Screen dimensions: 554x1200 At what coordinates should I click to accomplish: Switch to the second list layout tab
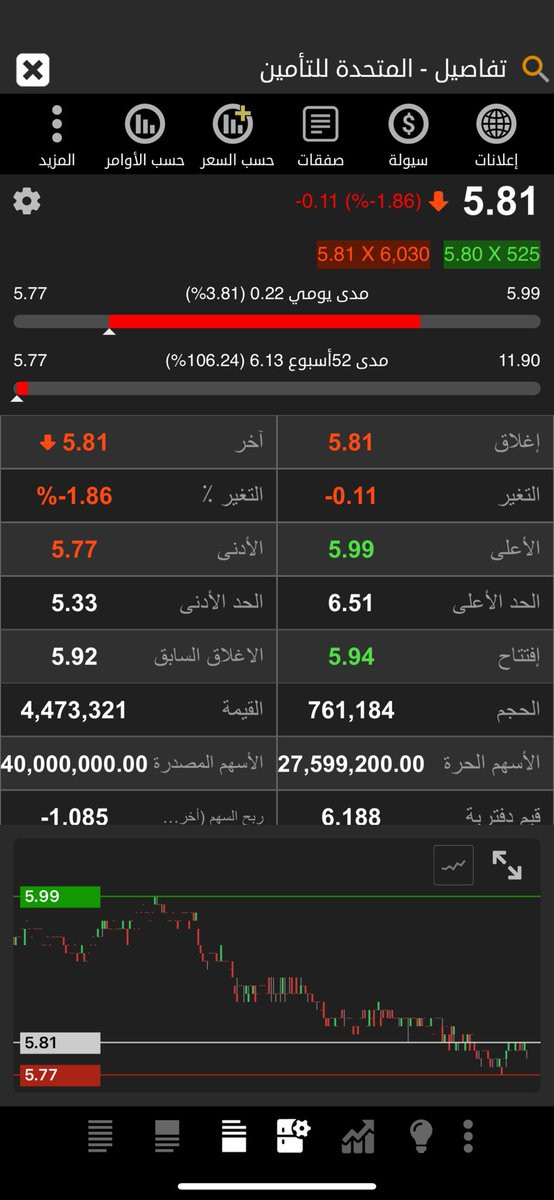[x=167, y=1136]
